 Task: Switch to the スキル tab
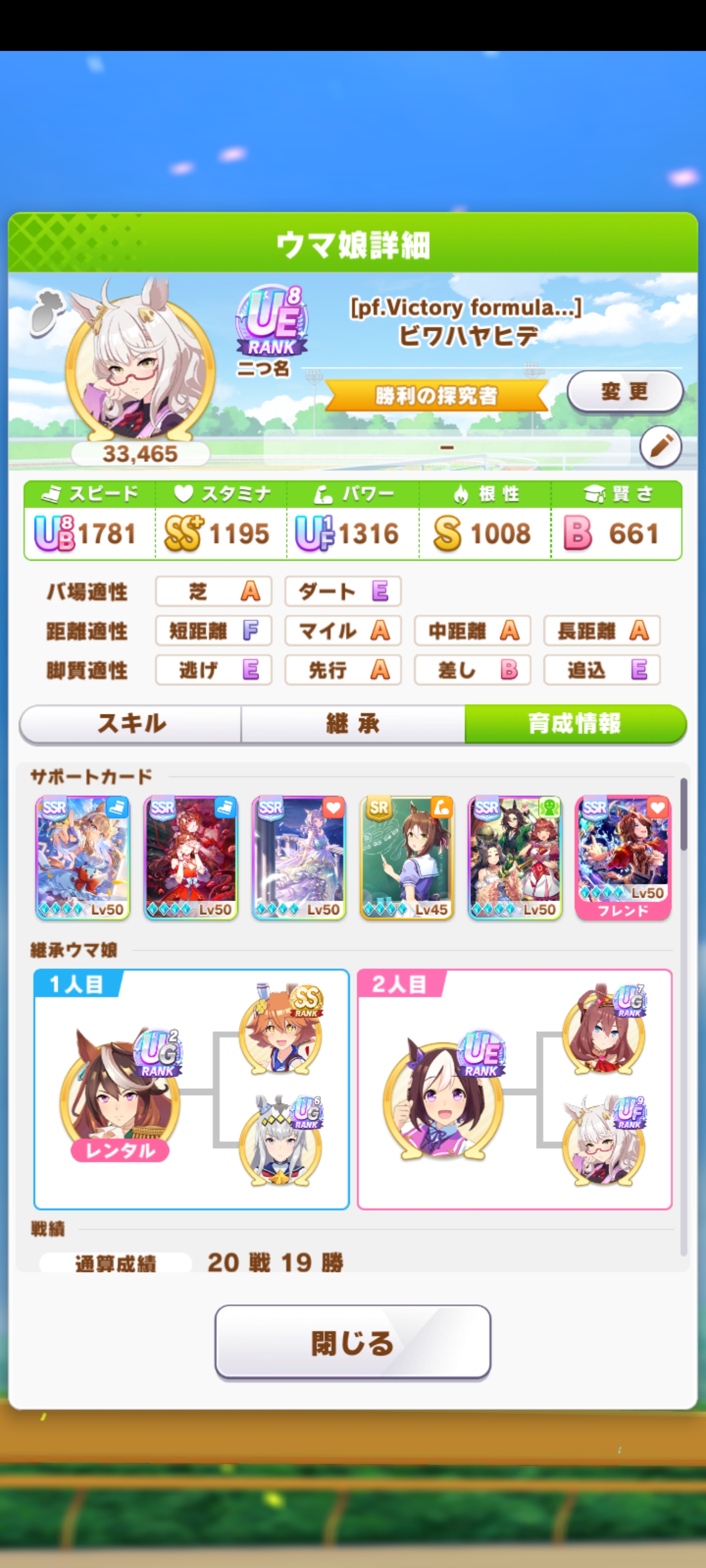coord(131,724)
